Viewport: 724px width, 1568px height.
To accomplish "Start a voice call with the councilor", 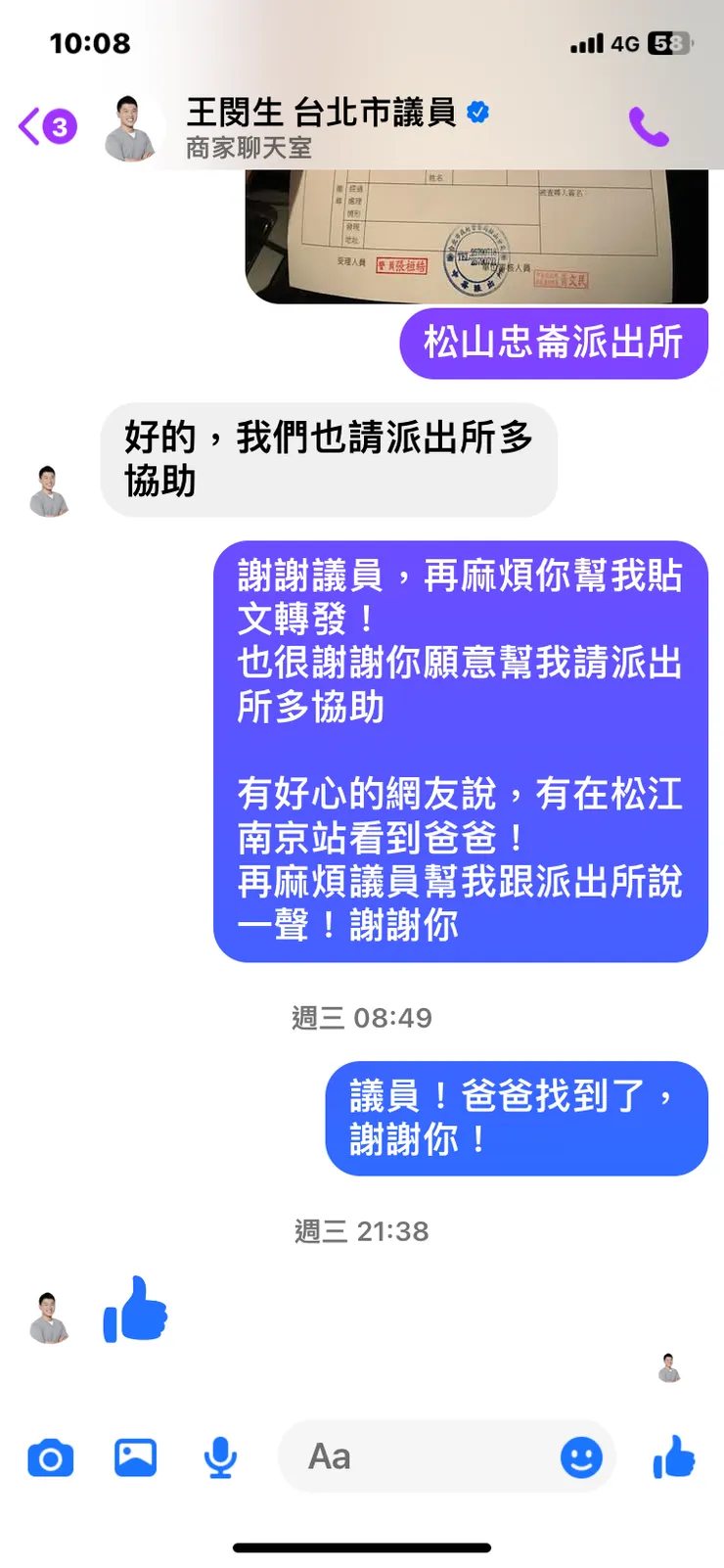I will [x=650, y=127].
